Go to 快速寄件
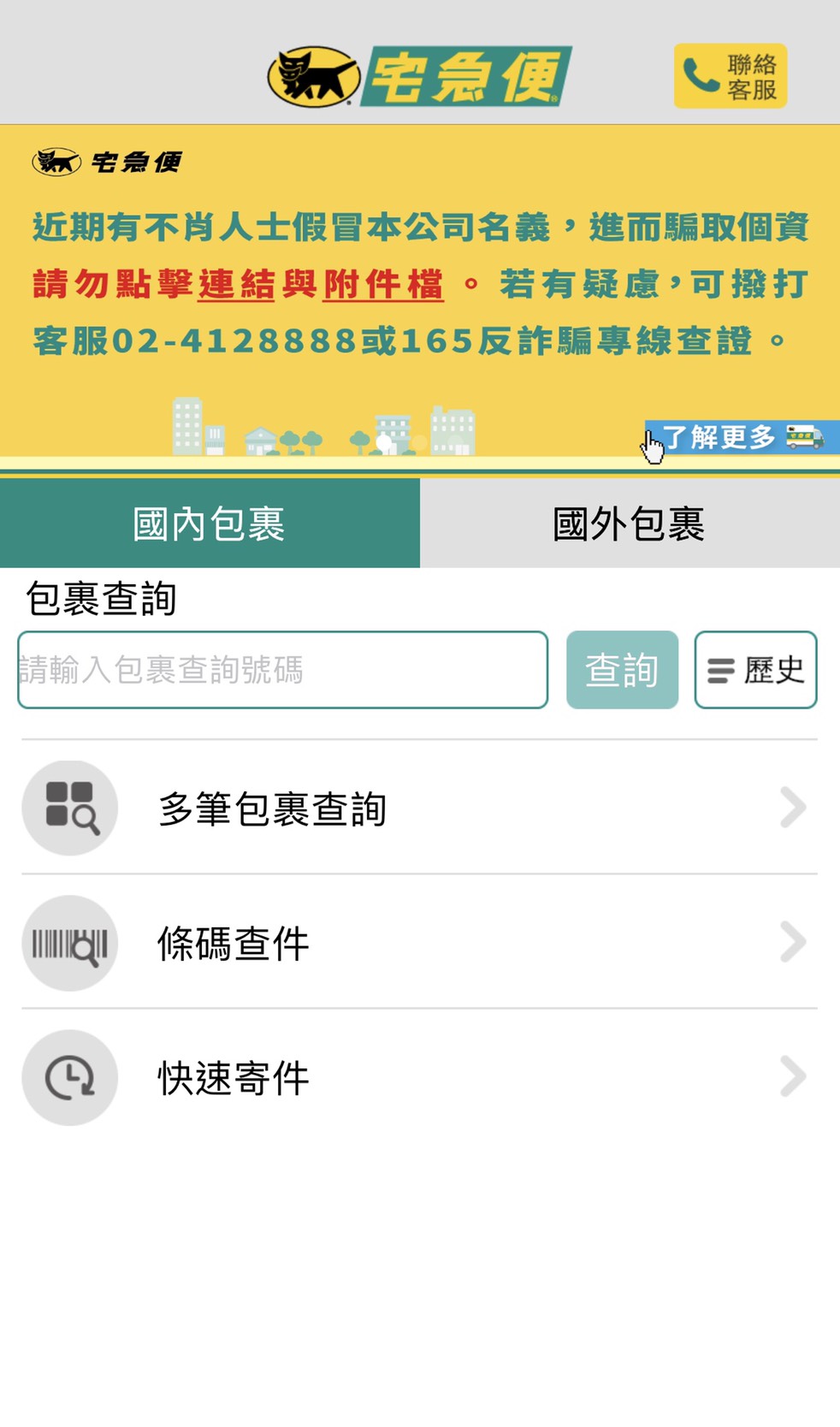The height and width of the screenshot is (1427, 840). click(x=419, y=1077)
